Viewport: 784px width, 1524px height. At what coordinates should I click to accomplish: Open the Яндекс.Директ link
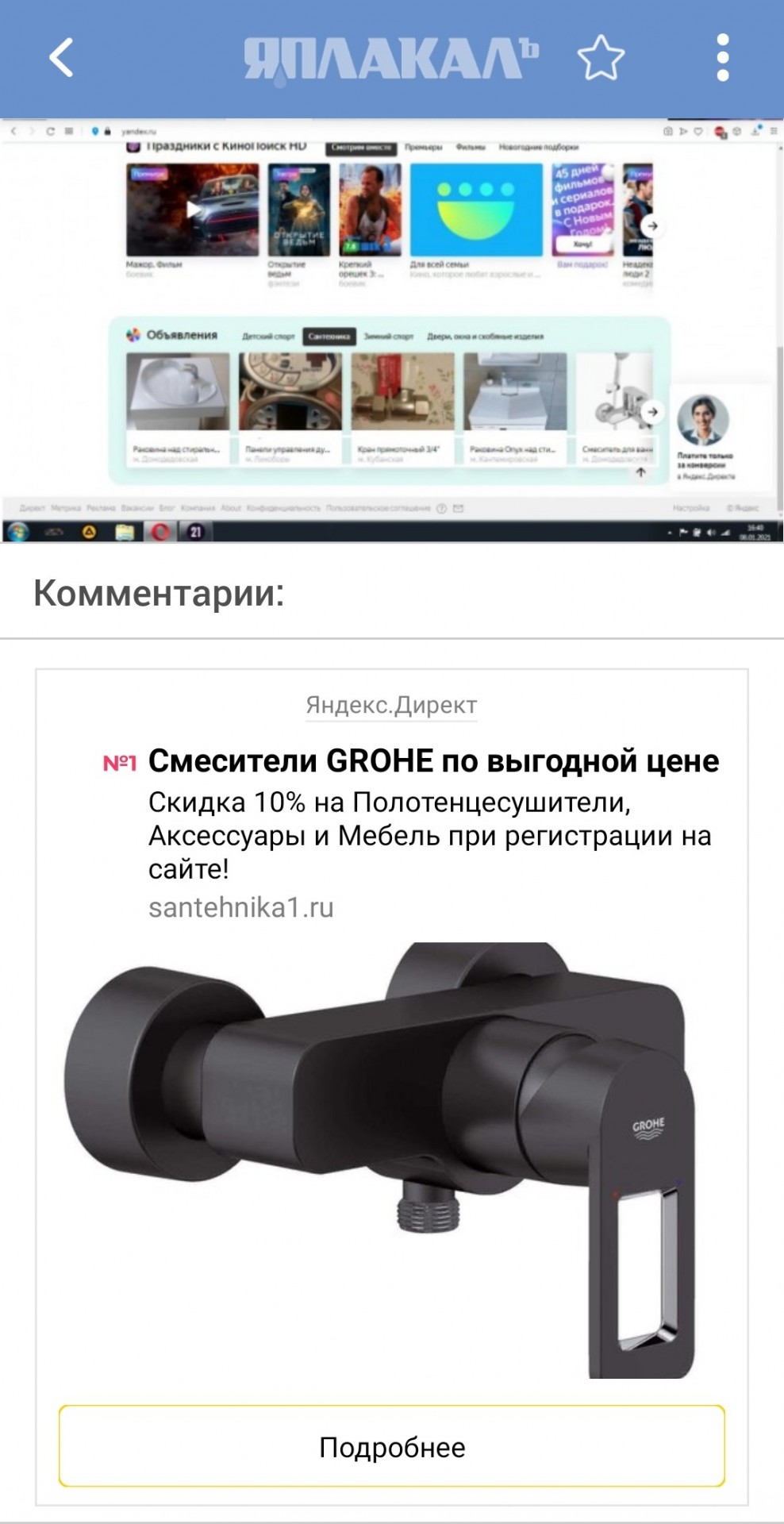pos(392,705)
